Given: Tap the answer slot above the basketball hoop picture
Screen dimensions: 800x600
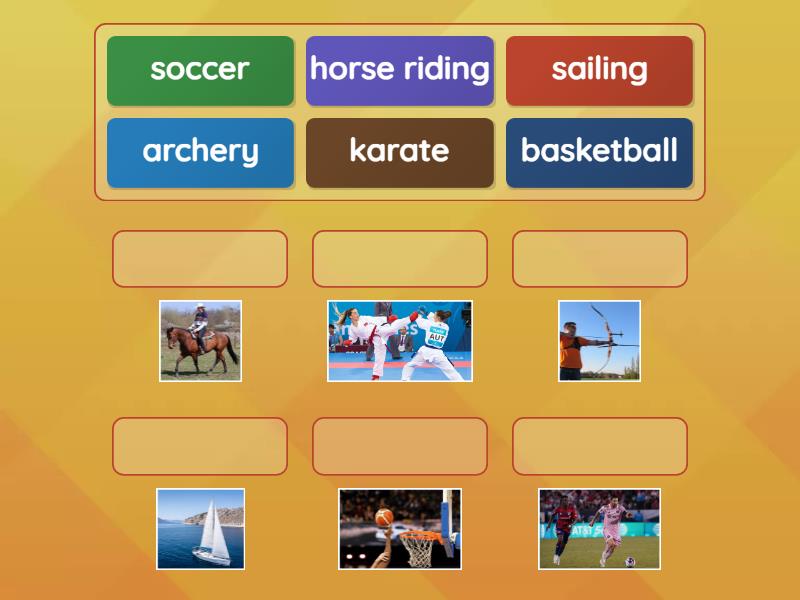Looking at the screenshot, I should tap(400, 446).
